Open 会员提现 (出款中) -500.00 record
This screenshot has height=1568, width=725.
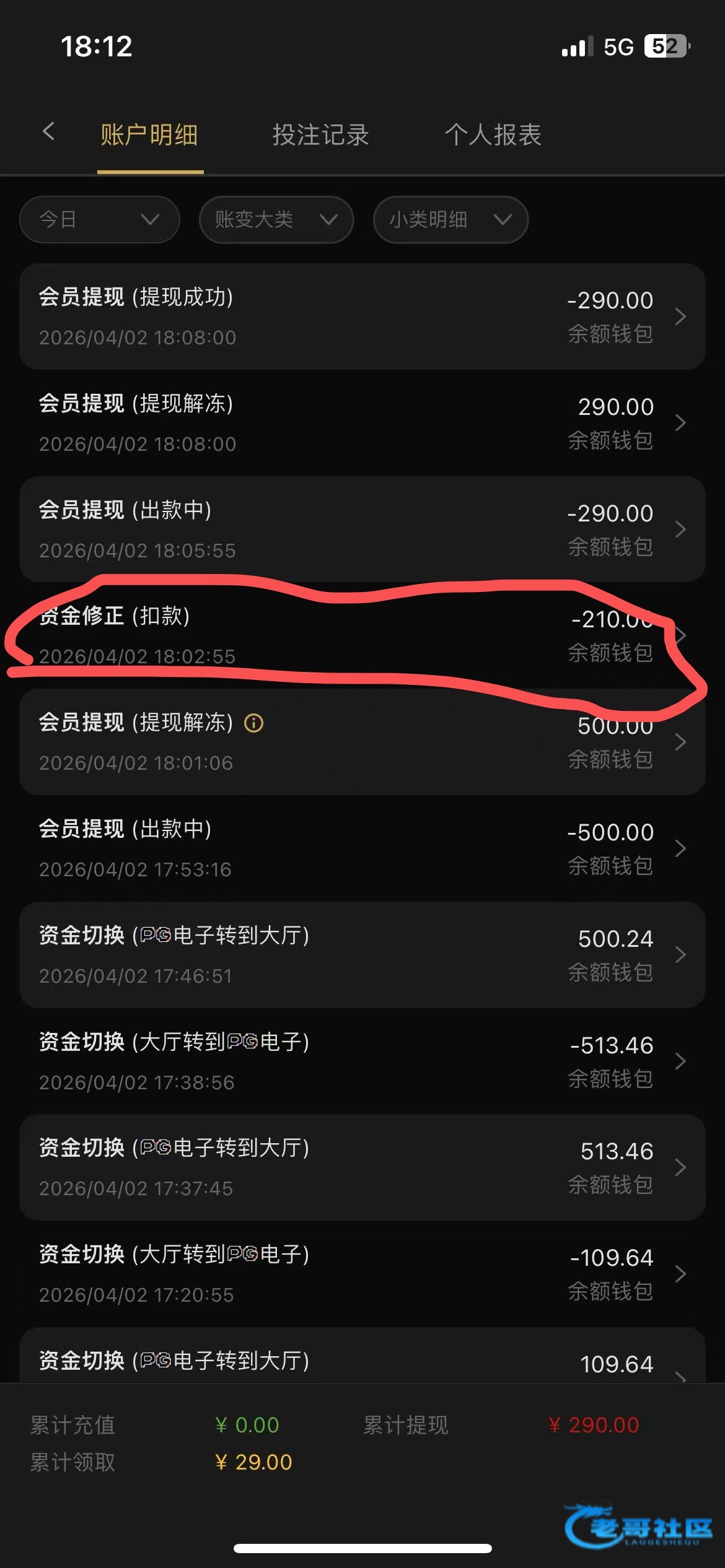[362, 848]
